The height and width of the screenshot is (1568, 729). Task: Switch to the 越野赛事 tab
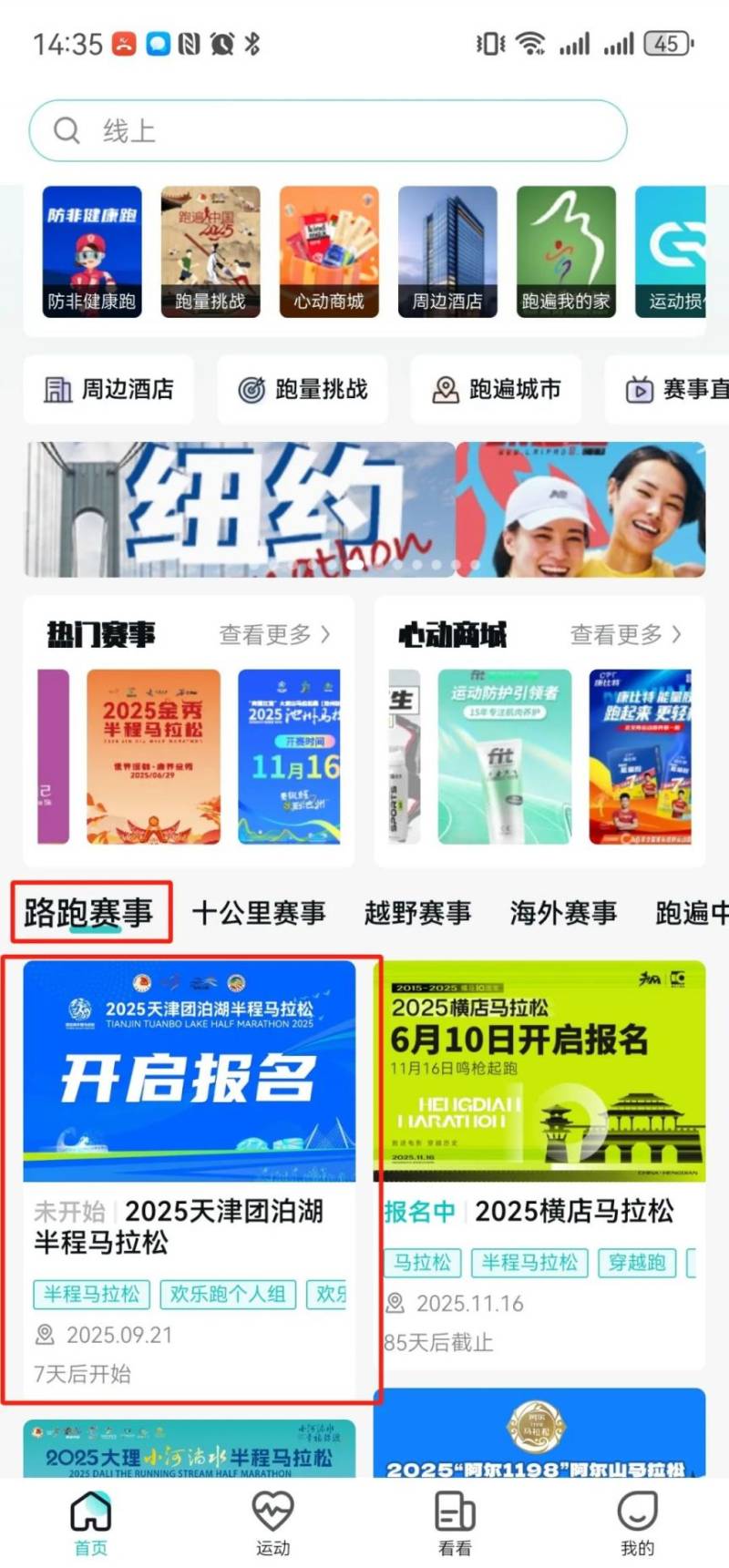[417, 912]
